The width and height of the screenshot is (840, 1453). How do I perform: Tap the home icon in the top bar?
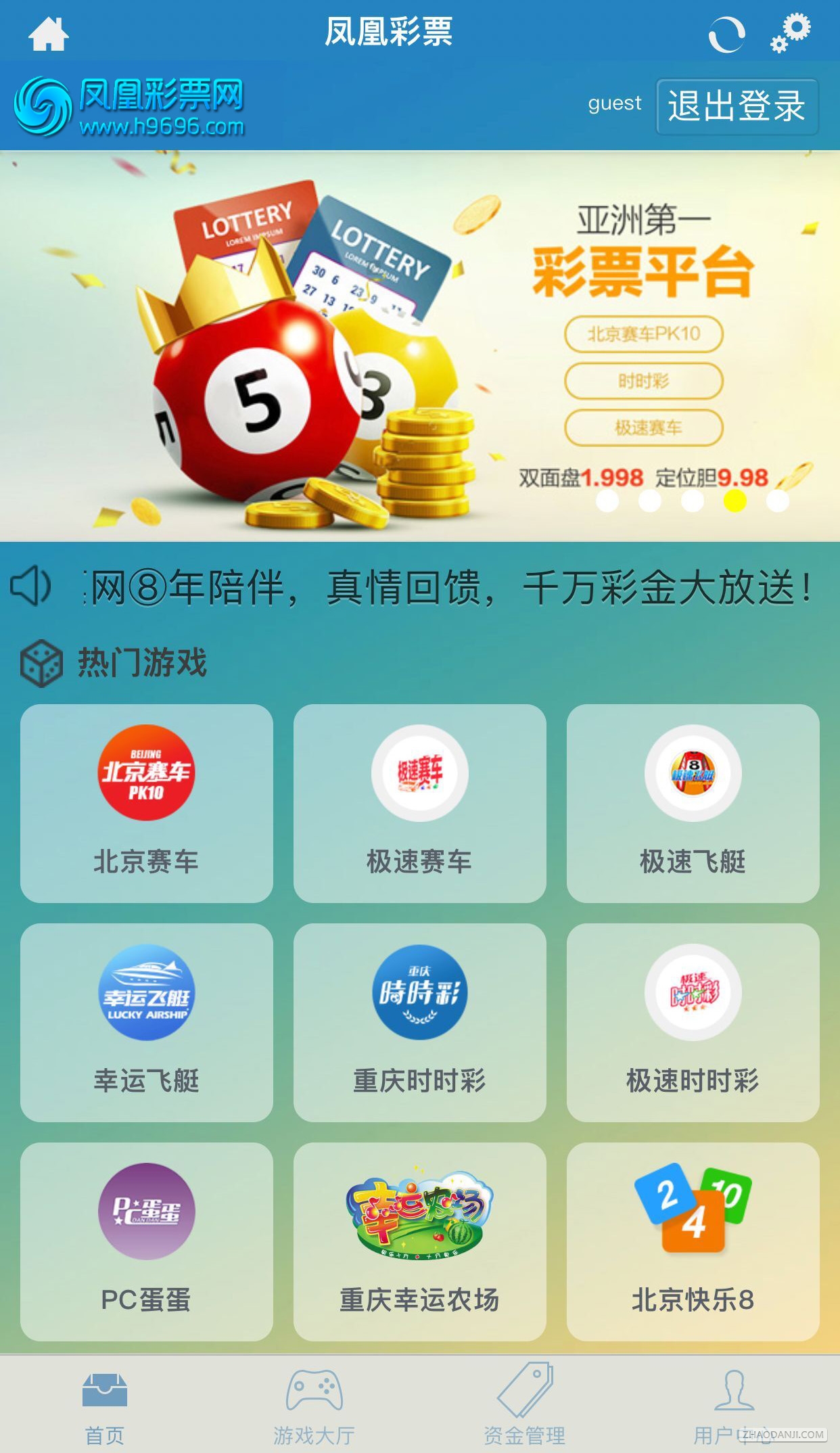coord(49,34)
